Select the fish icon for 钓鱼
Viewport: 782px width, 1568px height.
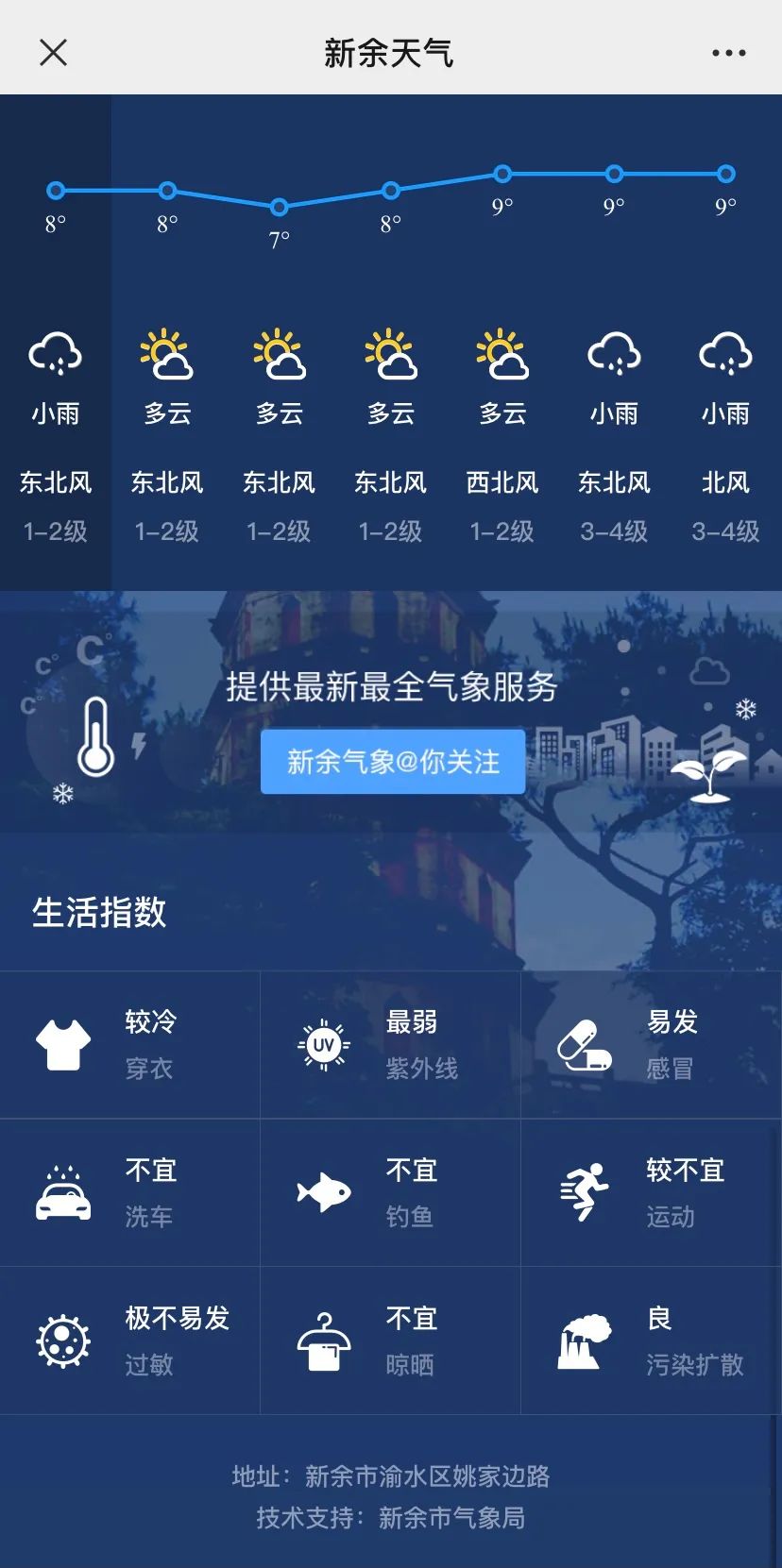pyautogui.click(x=324, y=1191)
